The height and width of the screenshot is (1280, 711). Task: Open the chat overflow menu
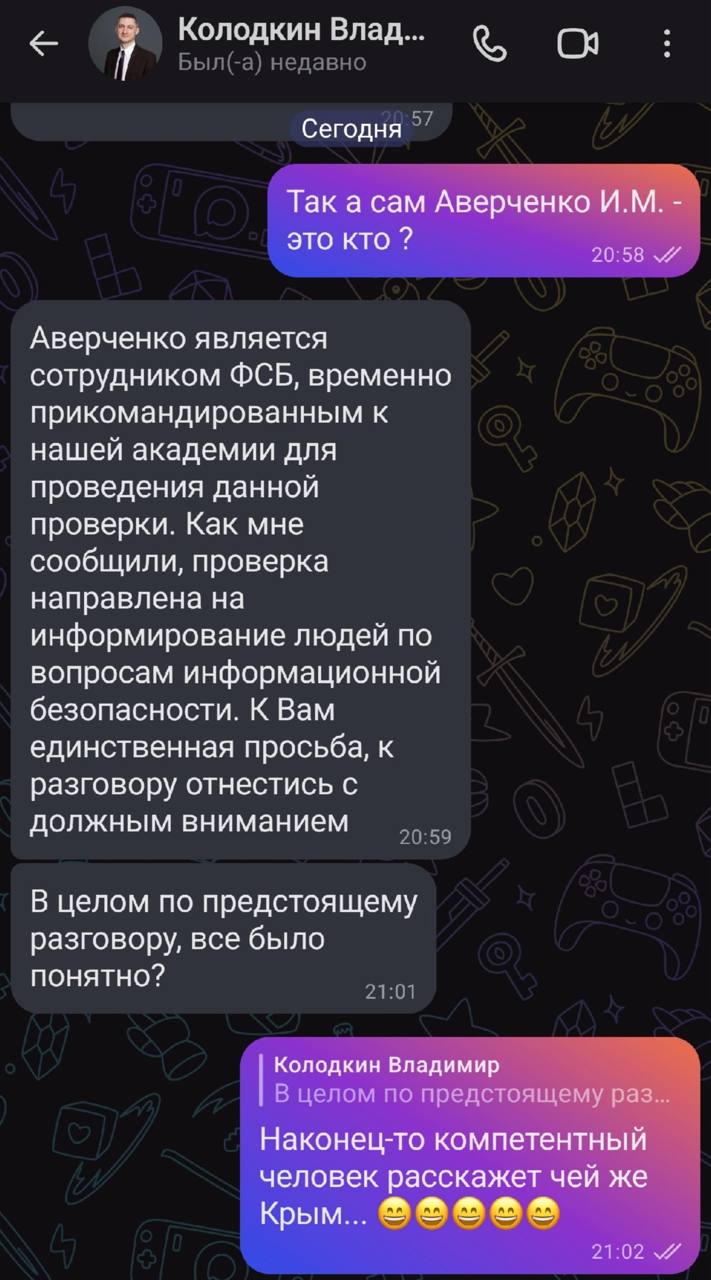[x=668, y=43]
